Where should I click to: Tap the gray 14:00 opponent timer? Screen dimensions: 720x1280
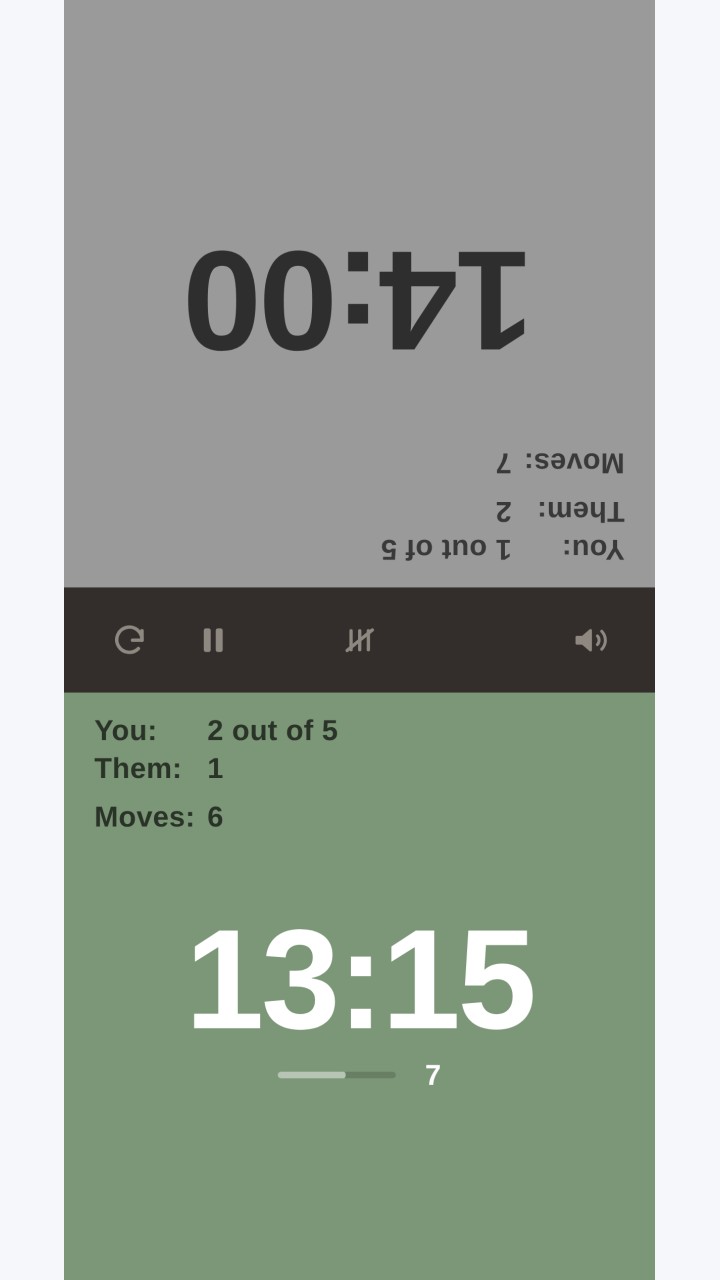360,300
